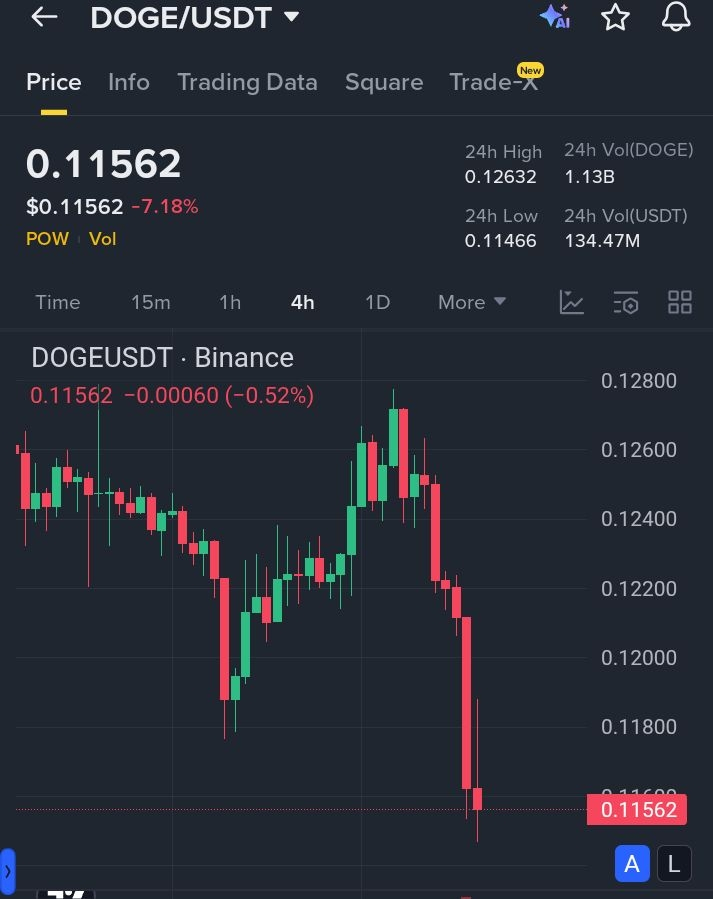Expand the More intervals dropdown

tap(472, 302)
